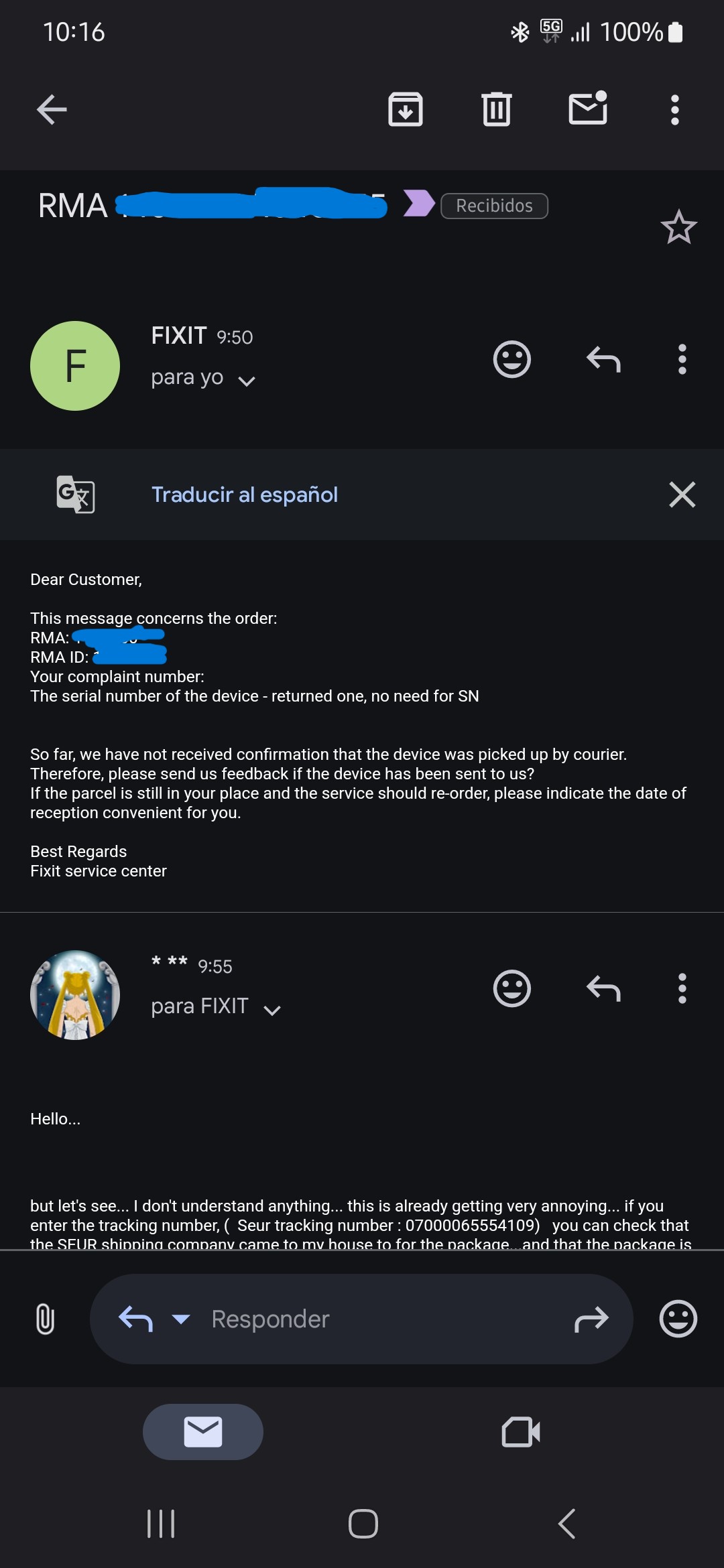This screenshot has width=724, height=1568.
Task: Open options for the 9:55 message
Action: click(x=682, y=989)
